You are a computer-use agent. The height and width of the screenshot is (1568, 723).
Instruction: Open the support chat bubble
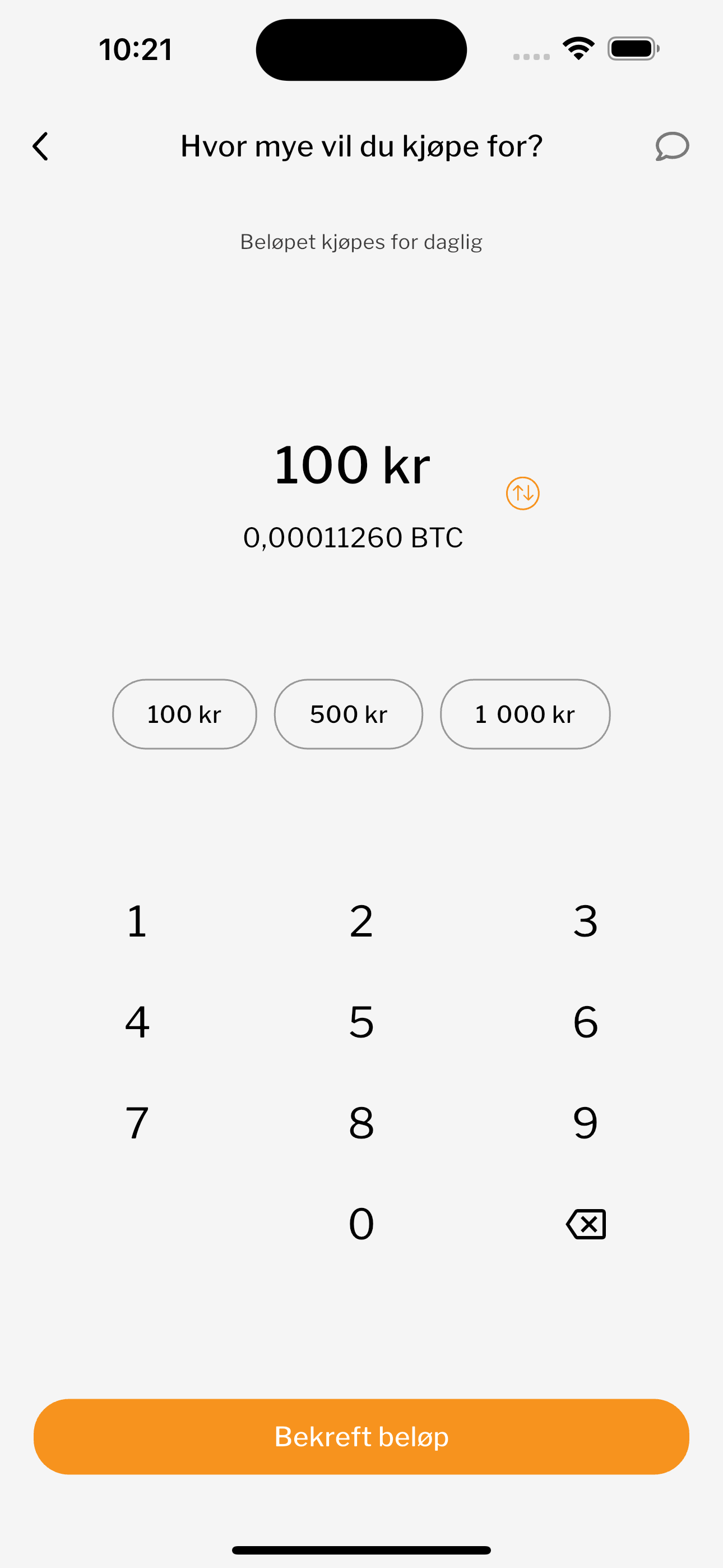coord(672,147)
